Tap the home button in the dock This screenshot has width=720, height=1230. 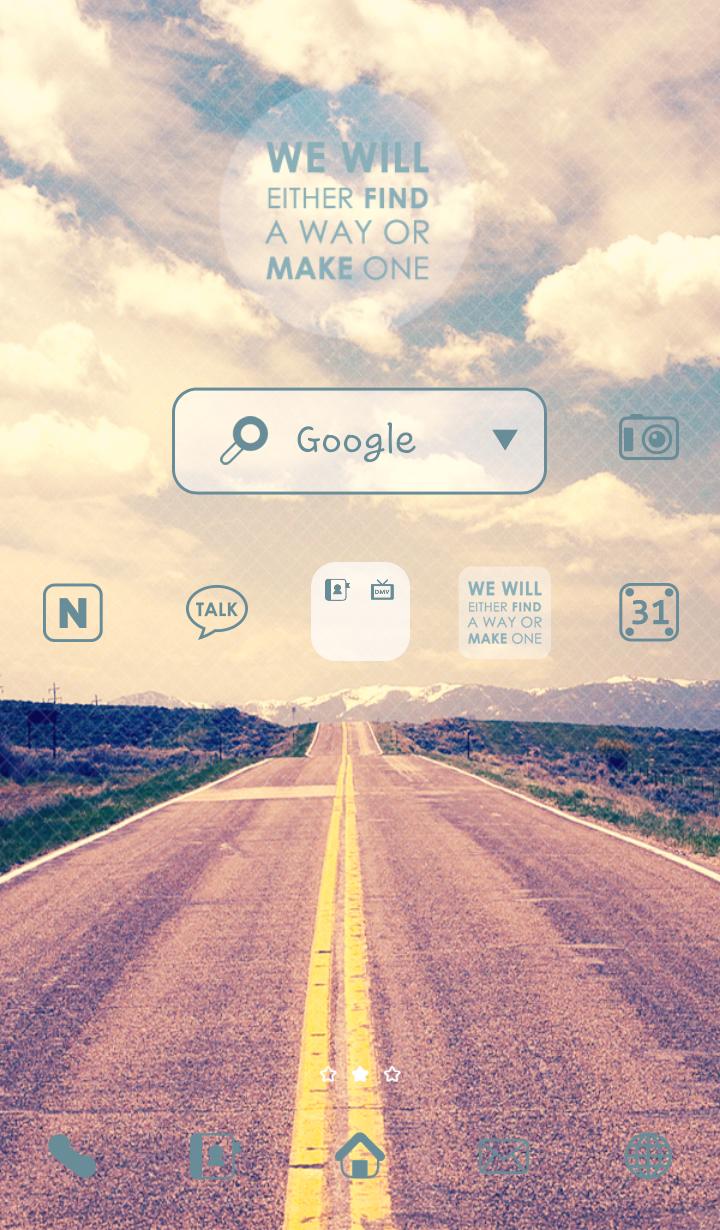(360, 1157)
